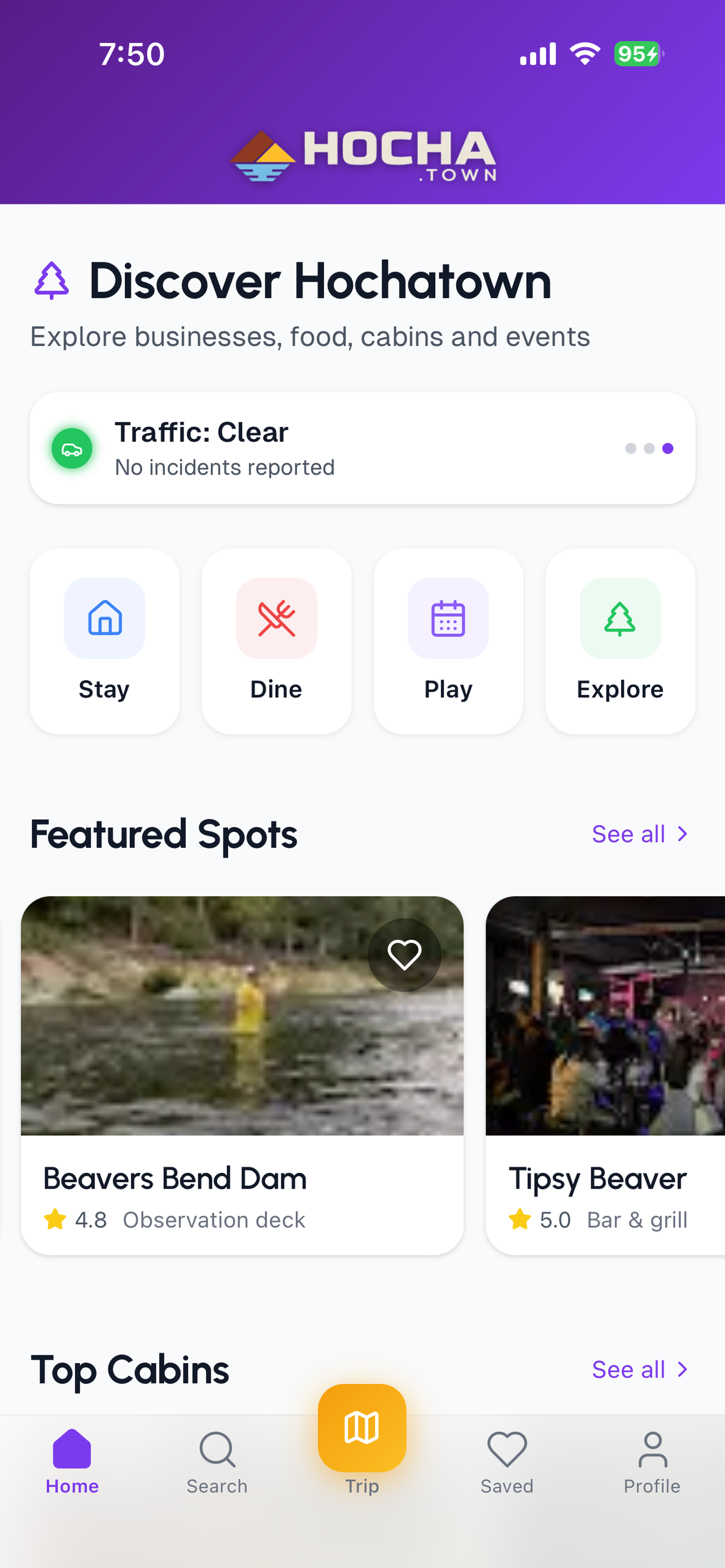The width and height of the screenshot is (725, 1568).
Task: Select the third traffic carousel dot
Action: (x=668, y=449)
